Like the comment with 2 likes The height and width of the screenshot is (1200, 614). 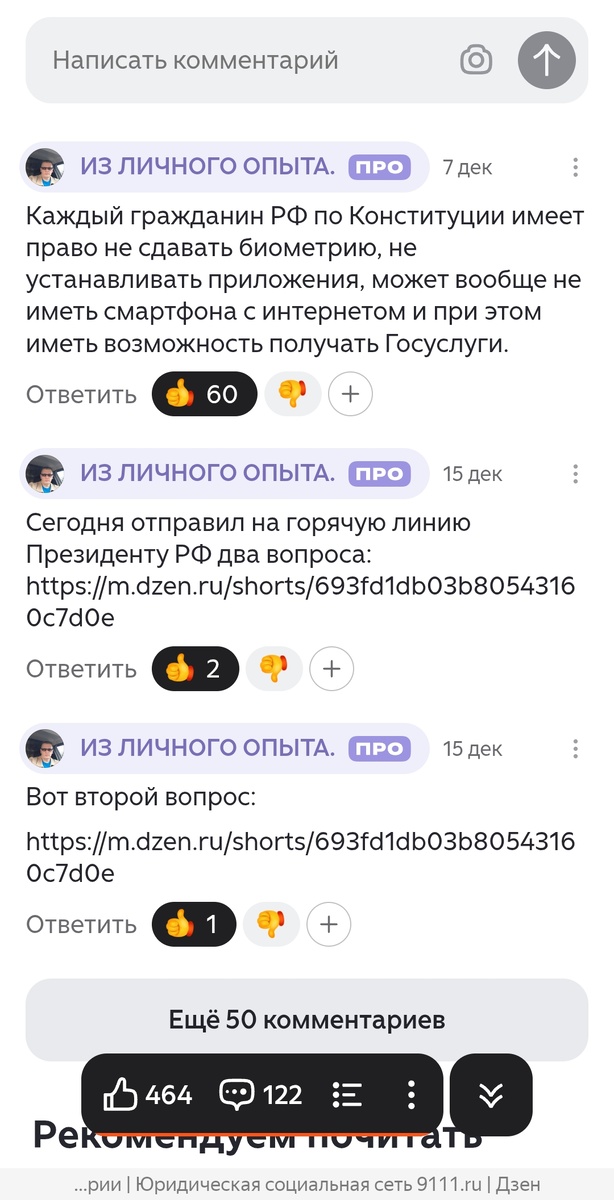pyautogui.click(x=194, y=668)
